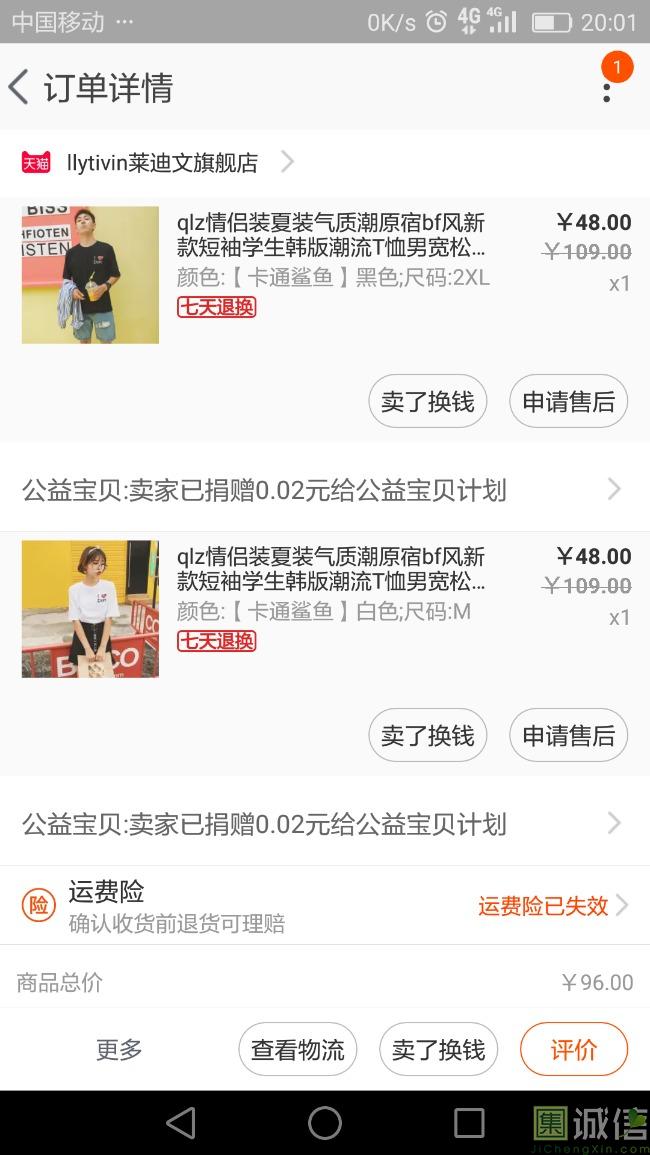650x1155 pixels.
Task: Tap 卖了换钱 in the bottom action bar
Action: tap(438, 1049)
